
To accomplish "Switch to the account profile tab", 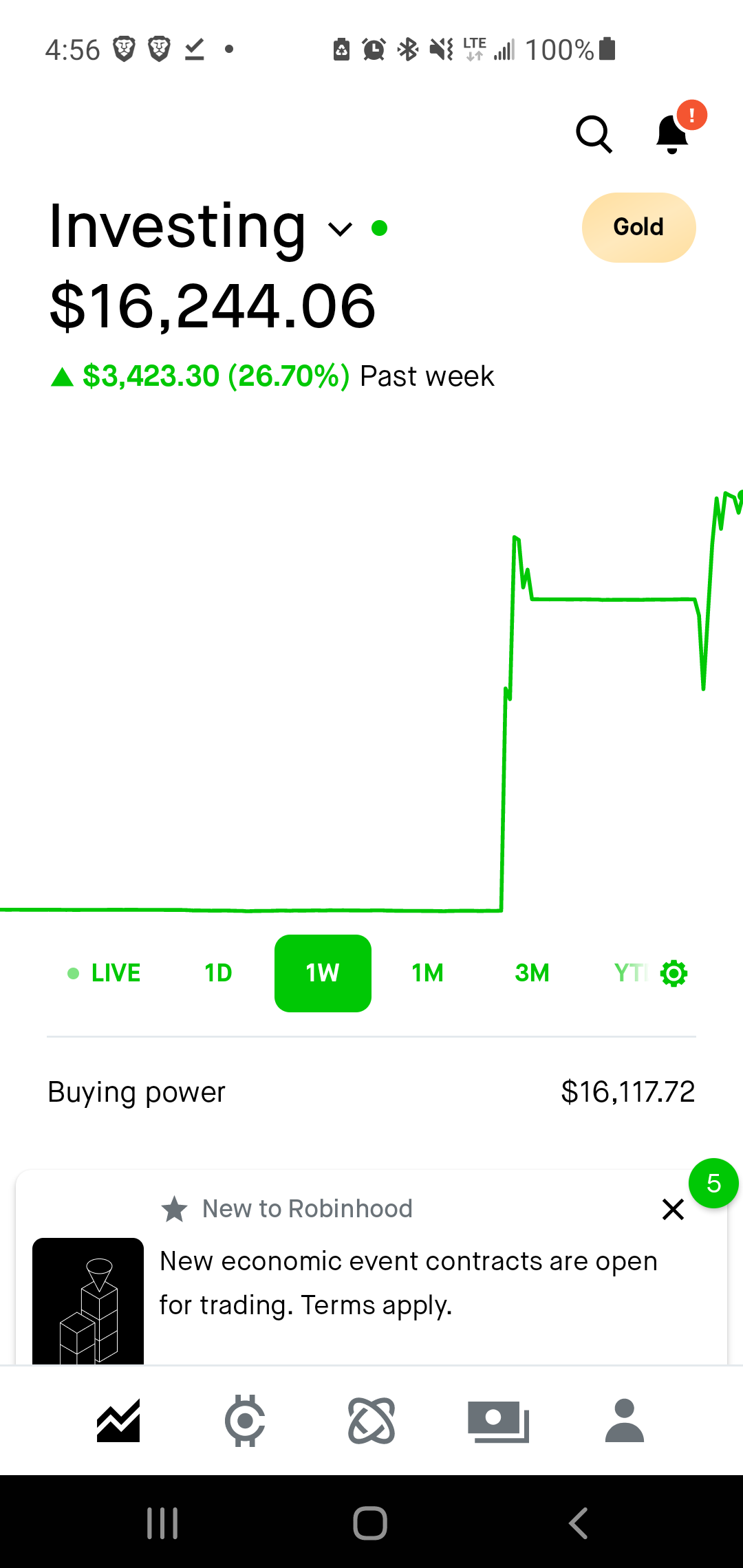I will [625, 1421].
